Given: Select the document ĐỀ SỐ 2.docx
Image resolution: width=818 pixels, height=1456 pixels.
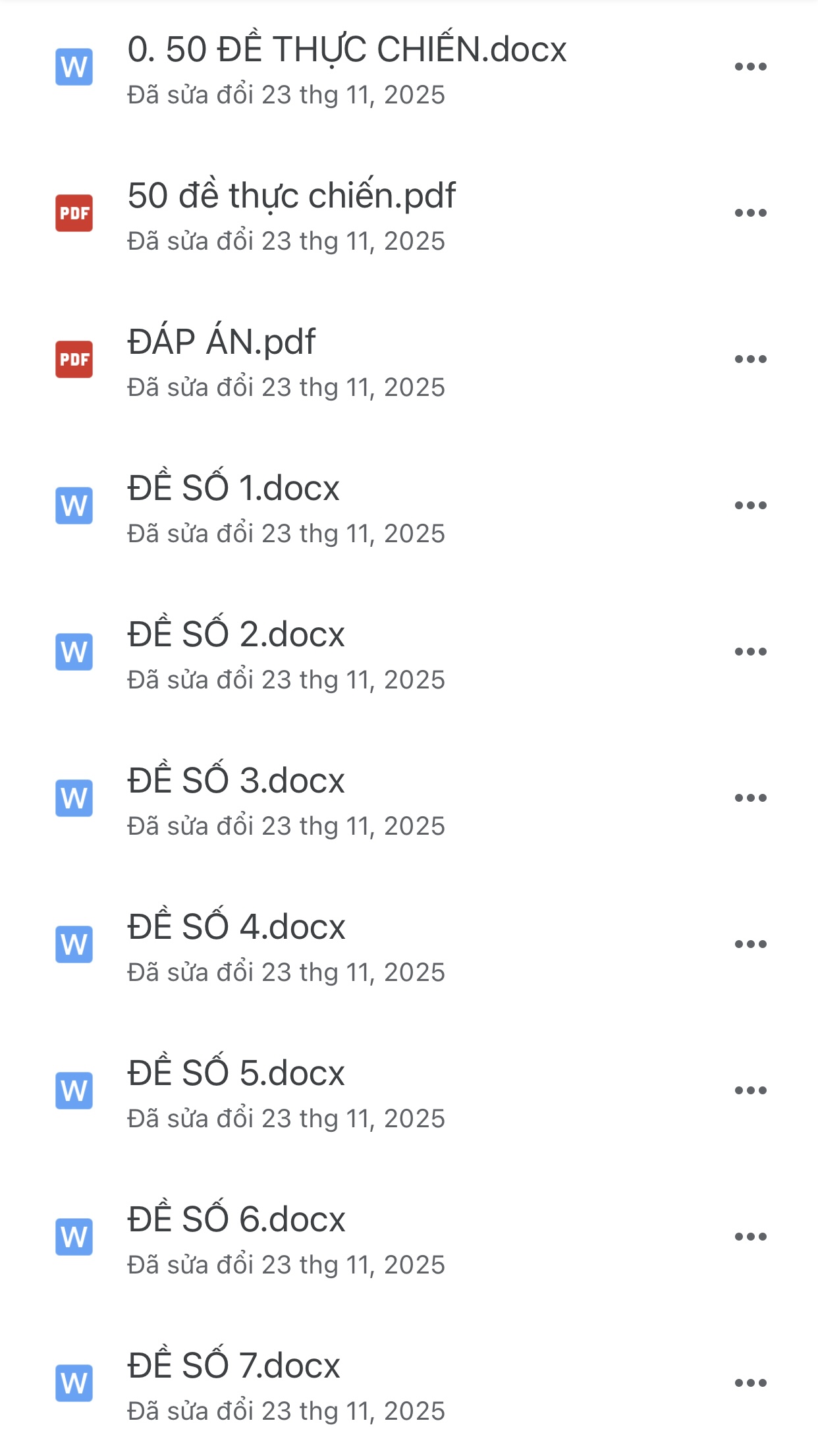Looking at the screenshot, I should [x=236, y=635].
